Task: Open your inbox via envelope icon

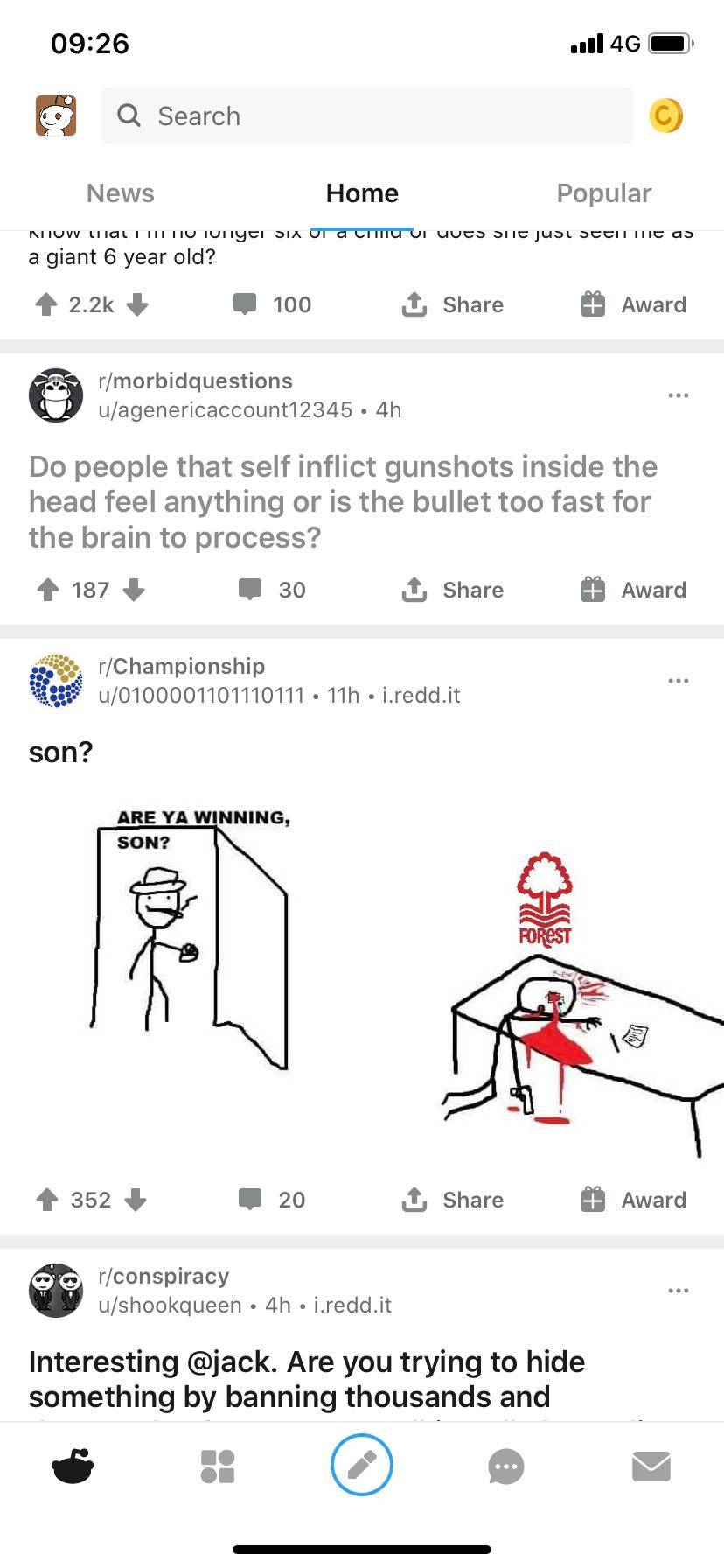Action: (x=651, y=1466)
